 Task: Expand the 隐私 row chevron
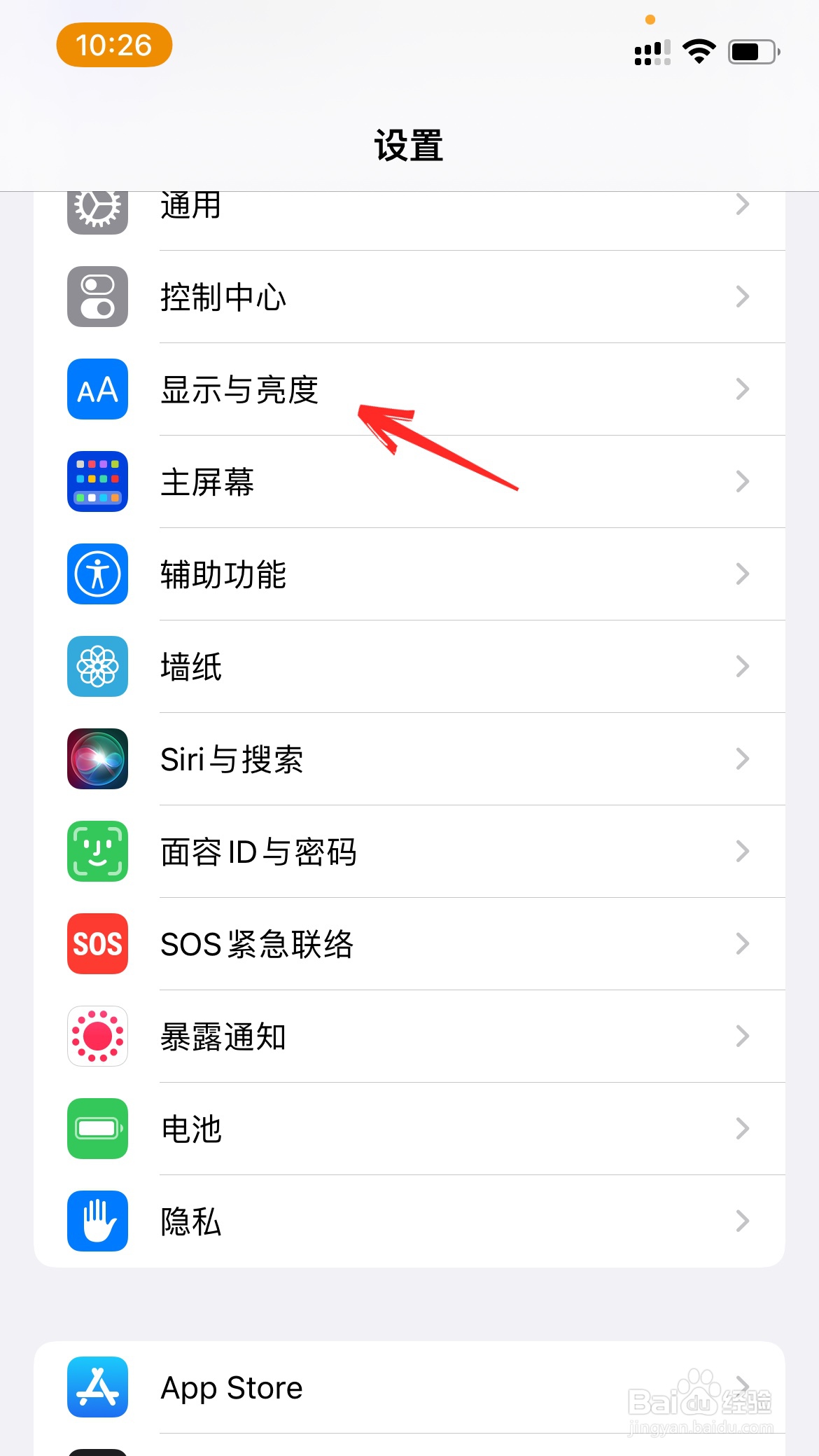(x=743, y=1221)
